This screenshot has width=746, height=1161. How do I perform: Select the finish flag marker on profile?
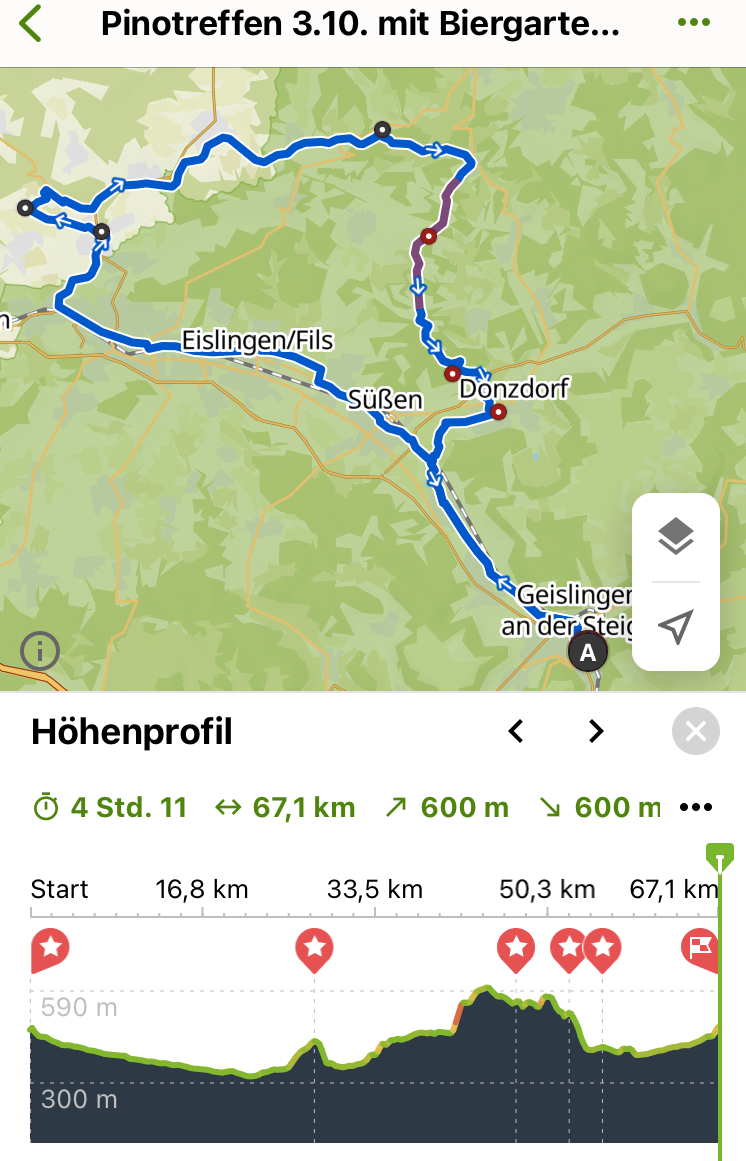click(x=700, y=947)
